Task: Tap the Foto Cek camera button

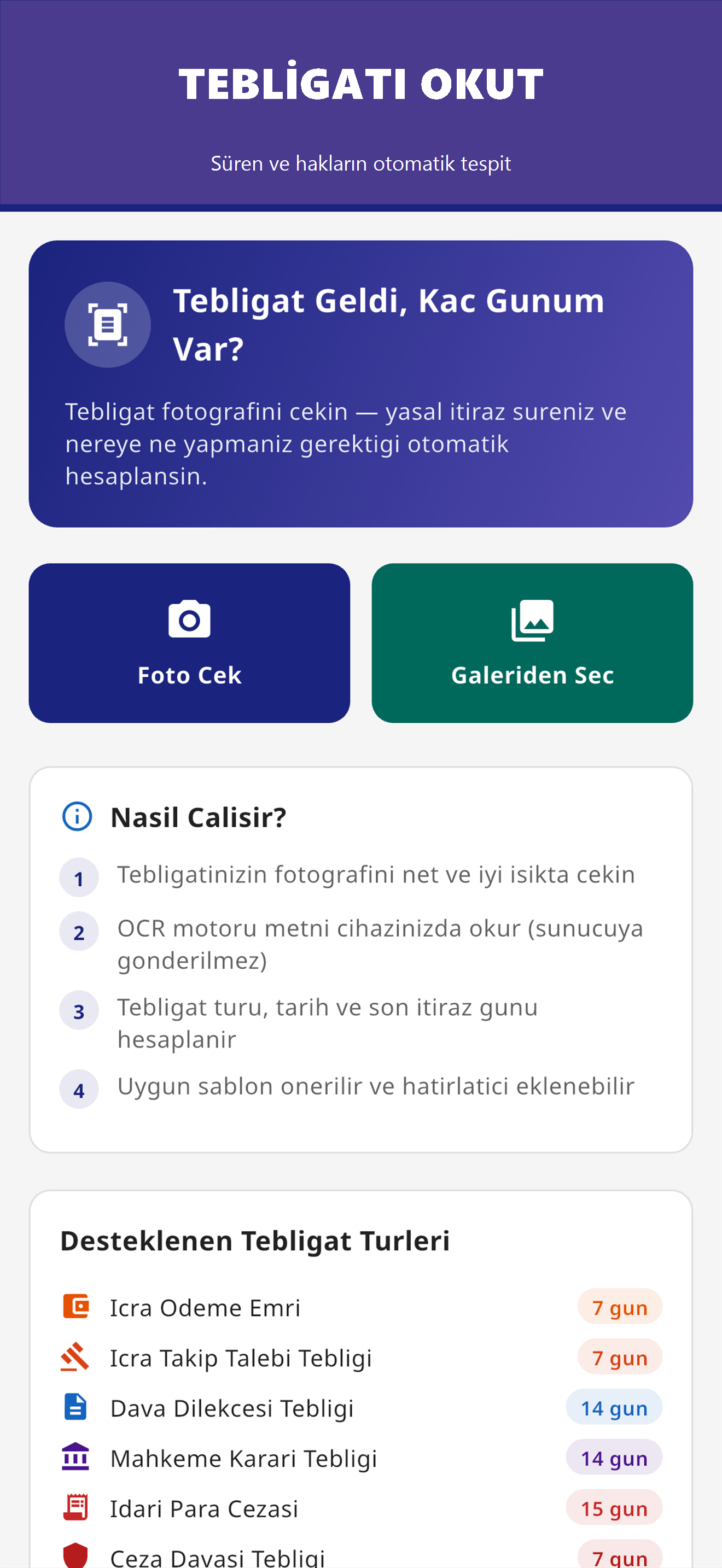Action: [189, 643]
